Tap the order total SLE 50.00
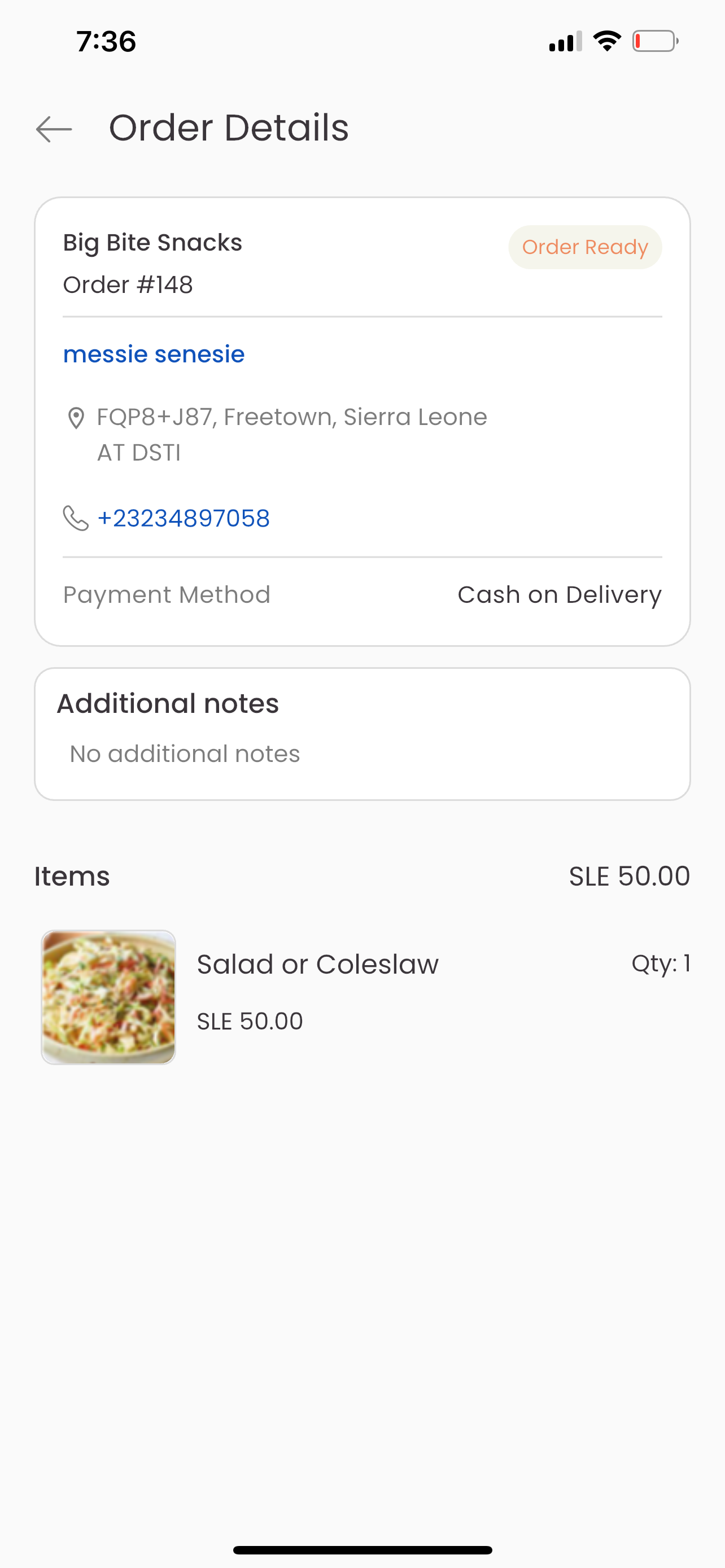The image size is (725, 1568). coord(629,876)
